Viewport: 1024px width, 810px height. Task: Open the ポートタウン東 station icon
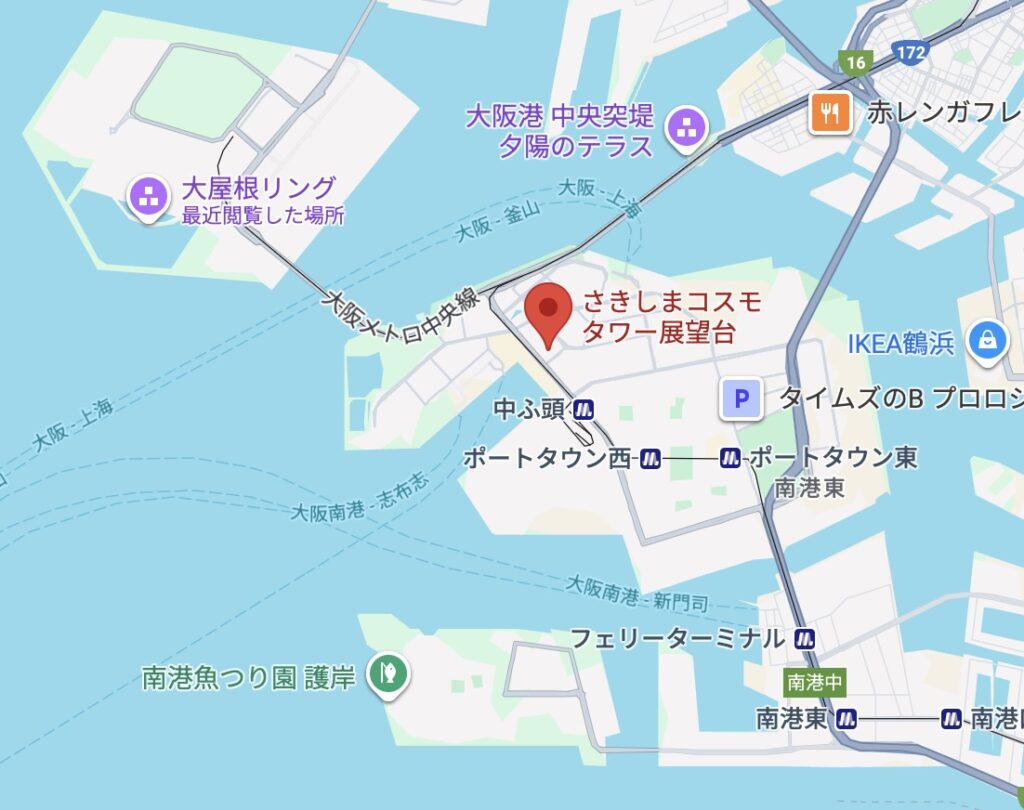[730, 458]
